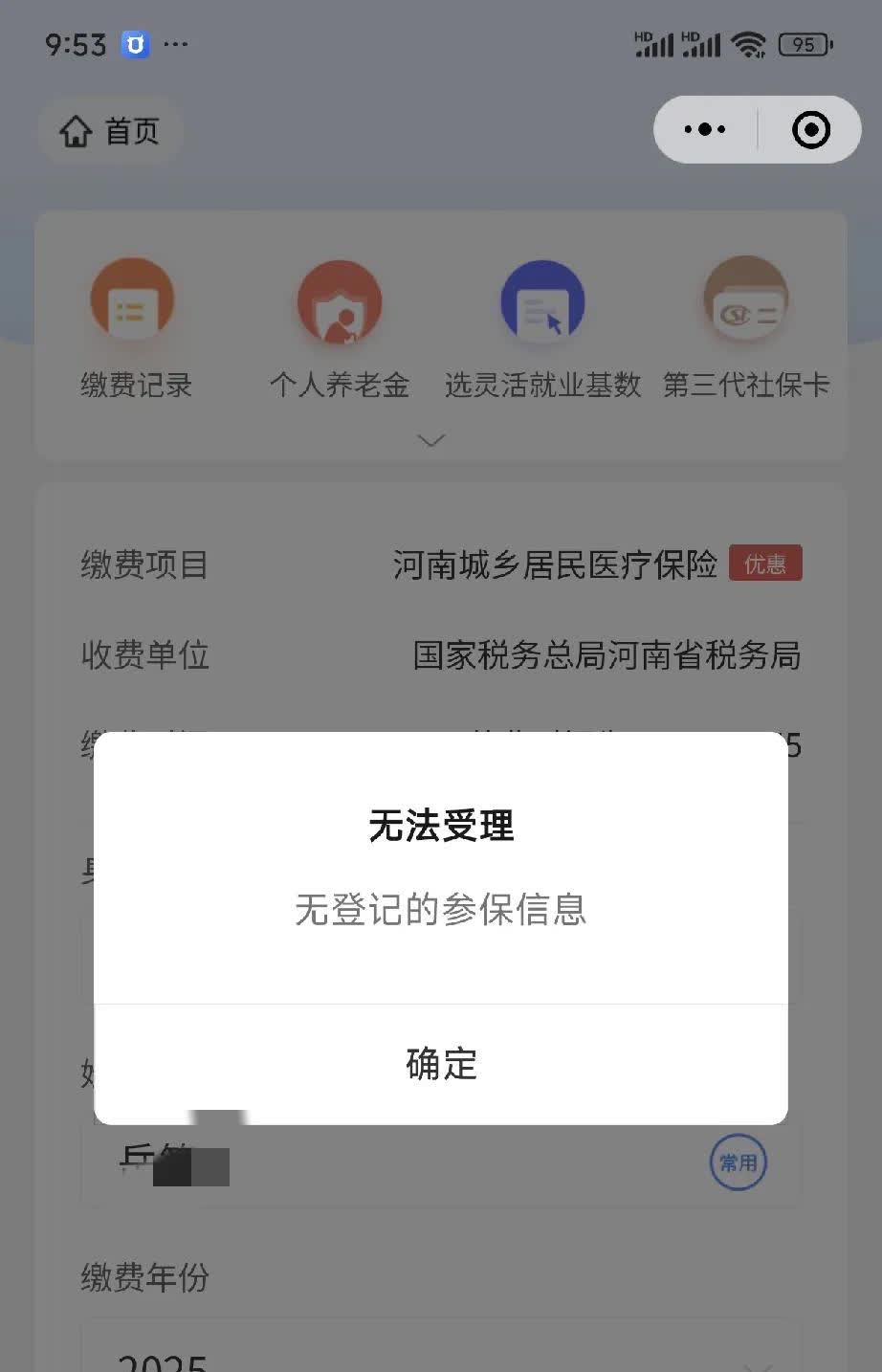The width and height of the screenshot is (882, 1372).
Task: Open the mini program more options menu
Action: point(705,130)
